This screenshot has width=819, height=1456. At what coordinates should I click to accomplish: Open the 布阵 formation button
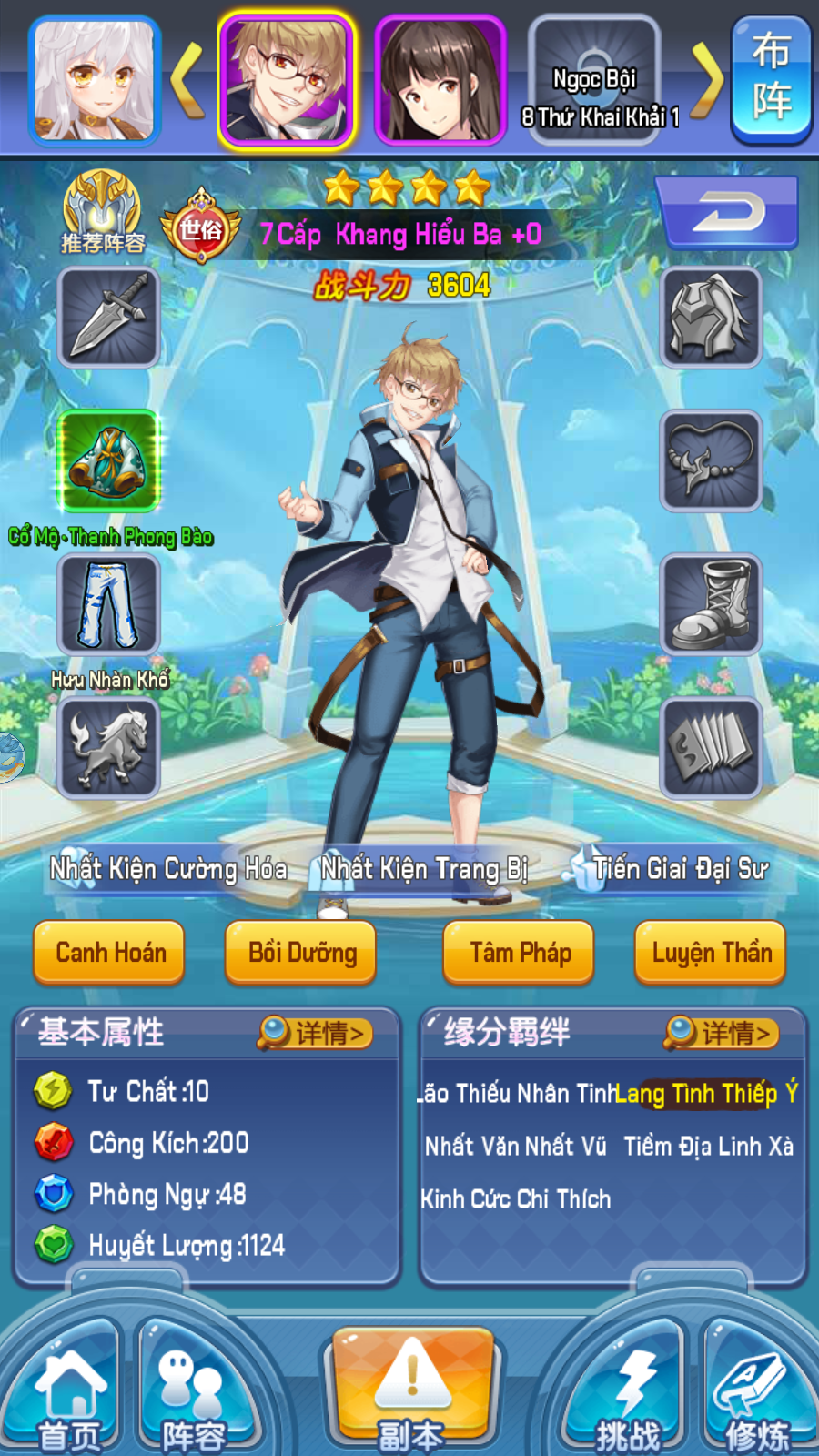click(x=771, y=78)
